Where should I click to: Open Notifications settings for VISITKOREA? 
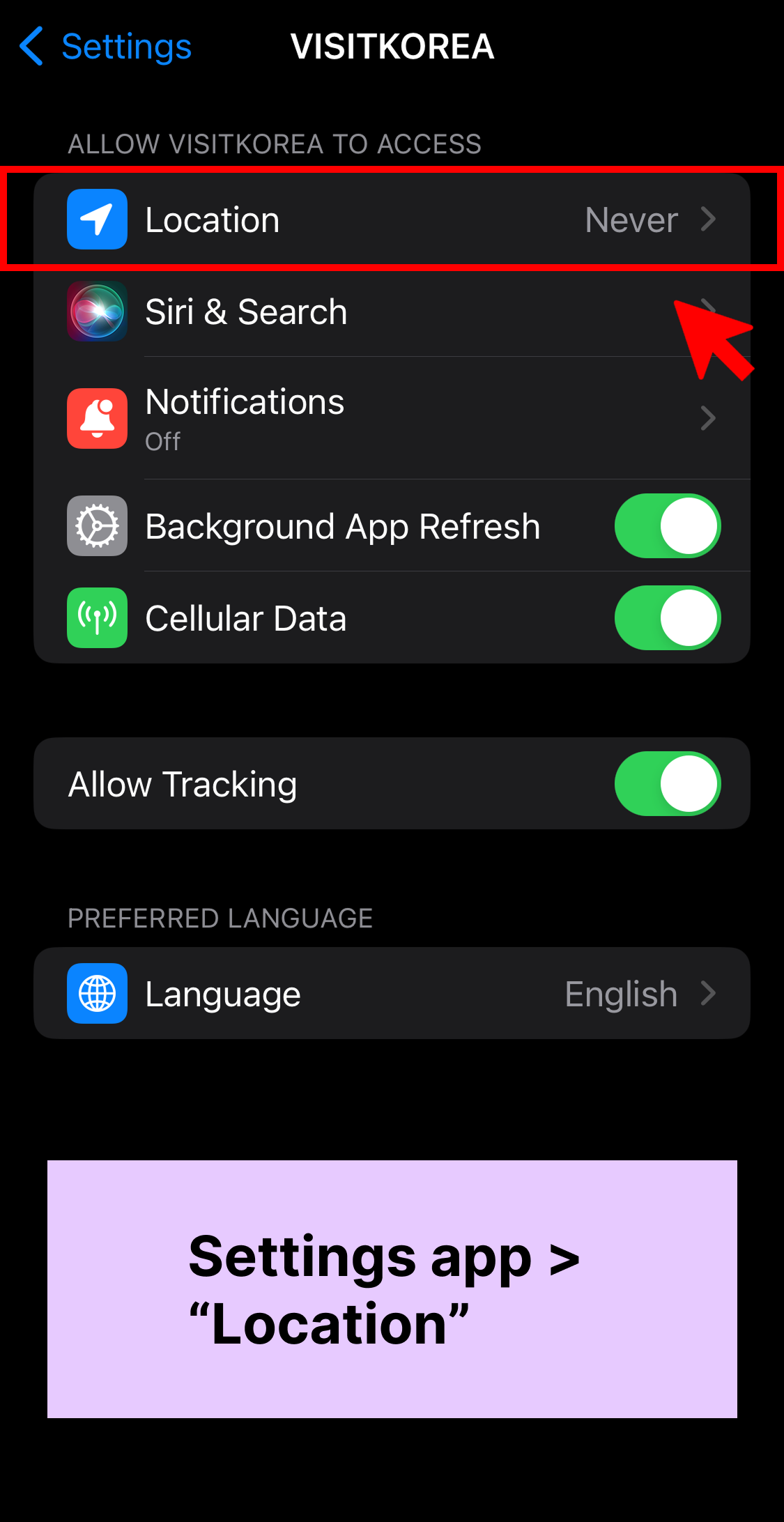coord(392,418)
